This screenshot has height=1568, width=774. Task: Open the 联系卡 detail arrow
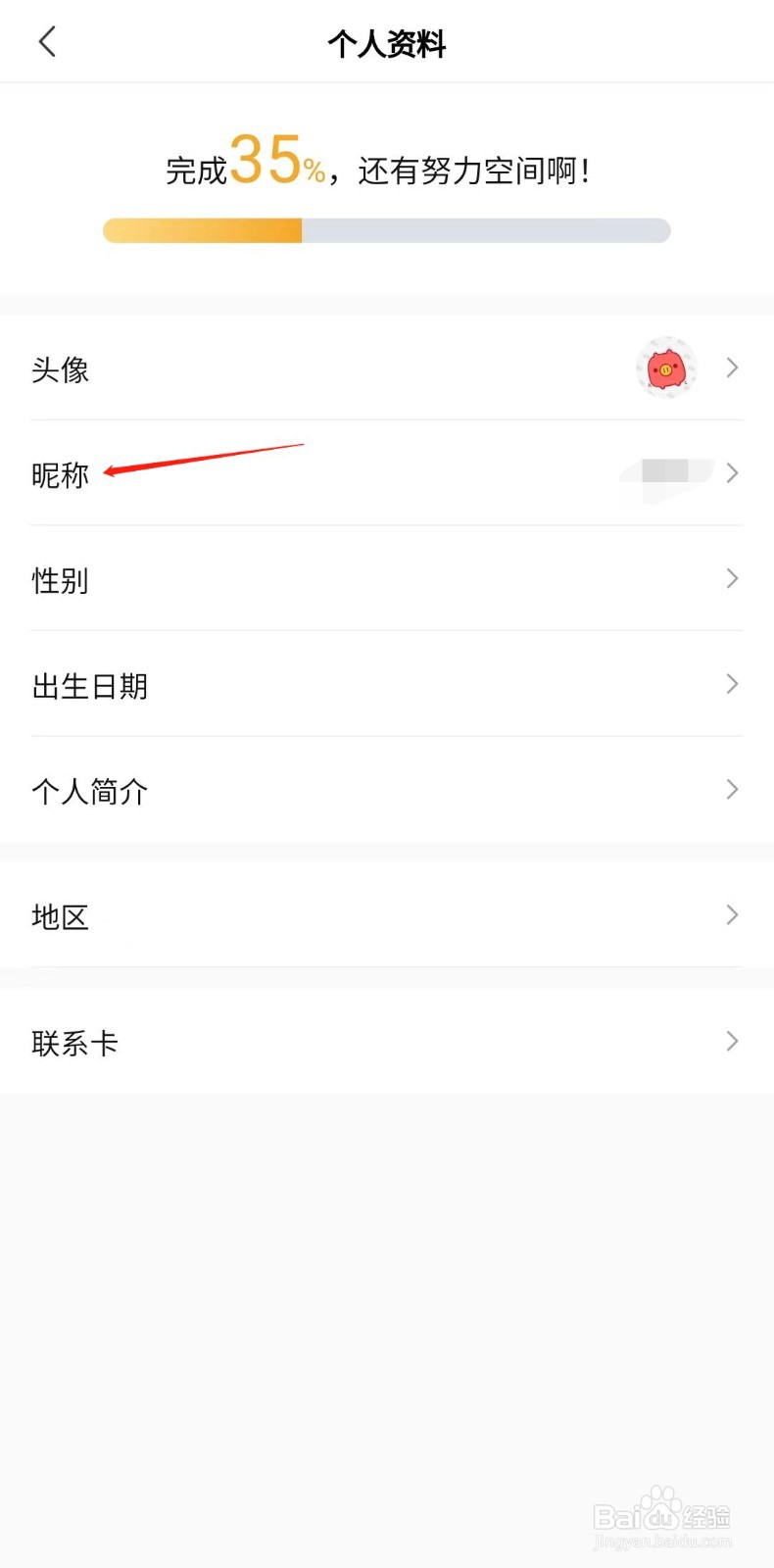tap(731, 1042)
